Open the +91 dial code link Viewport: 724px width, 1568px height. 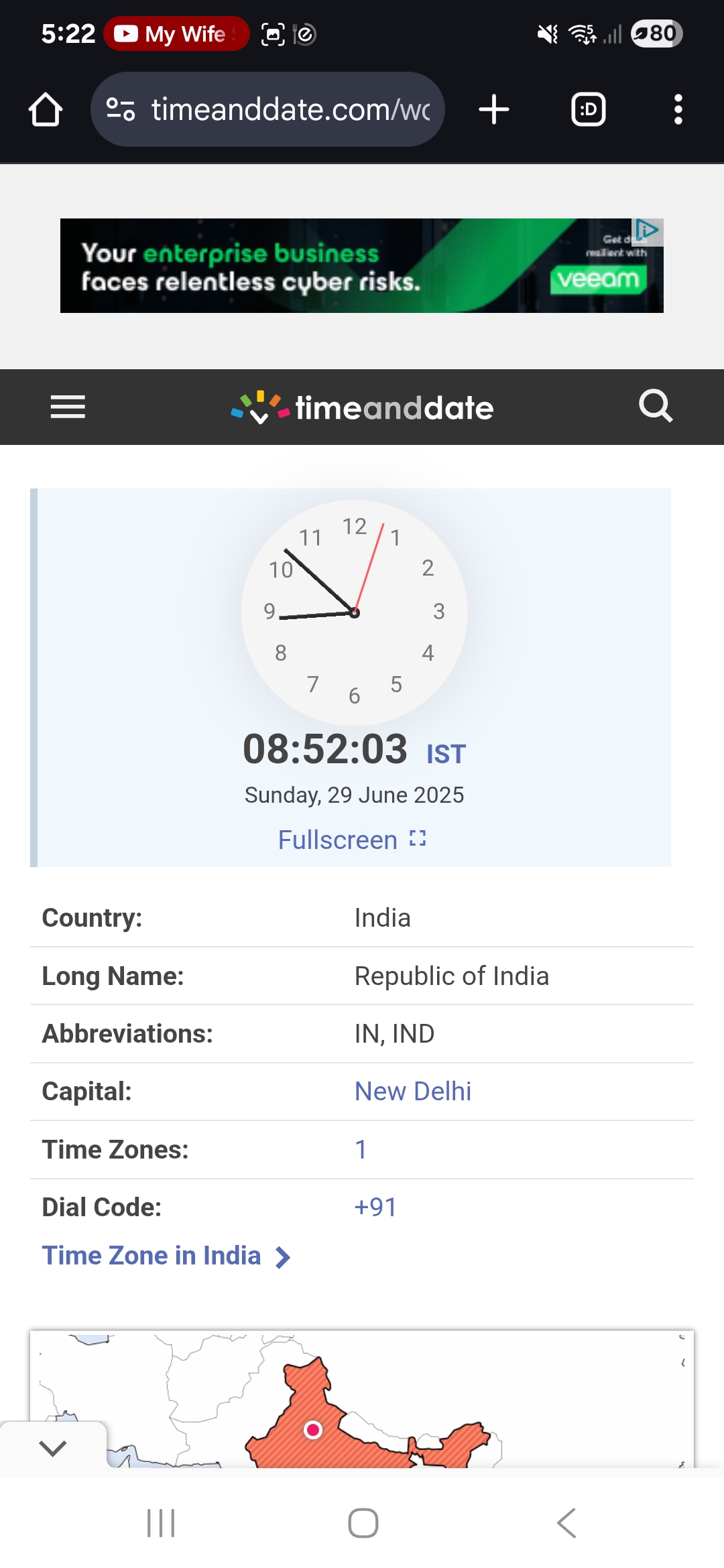(375, 1207)
